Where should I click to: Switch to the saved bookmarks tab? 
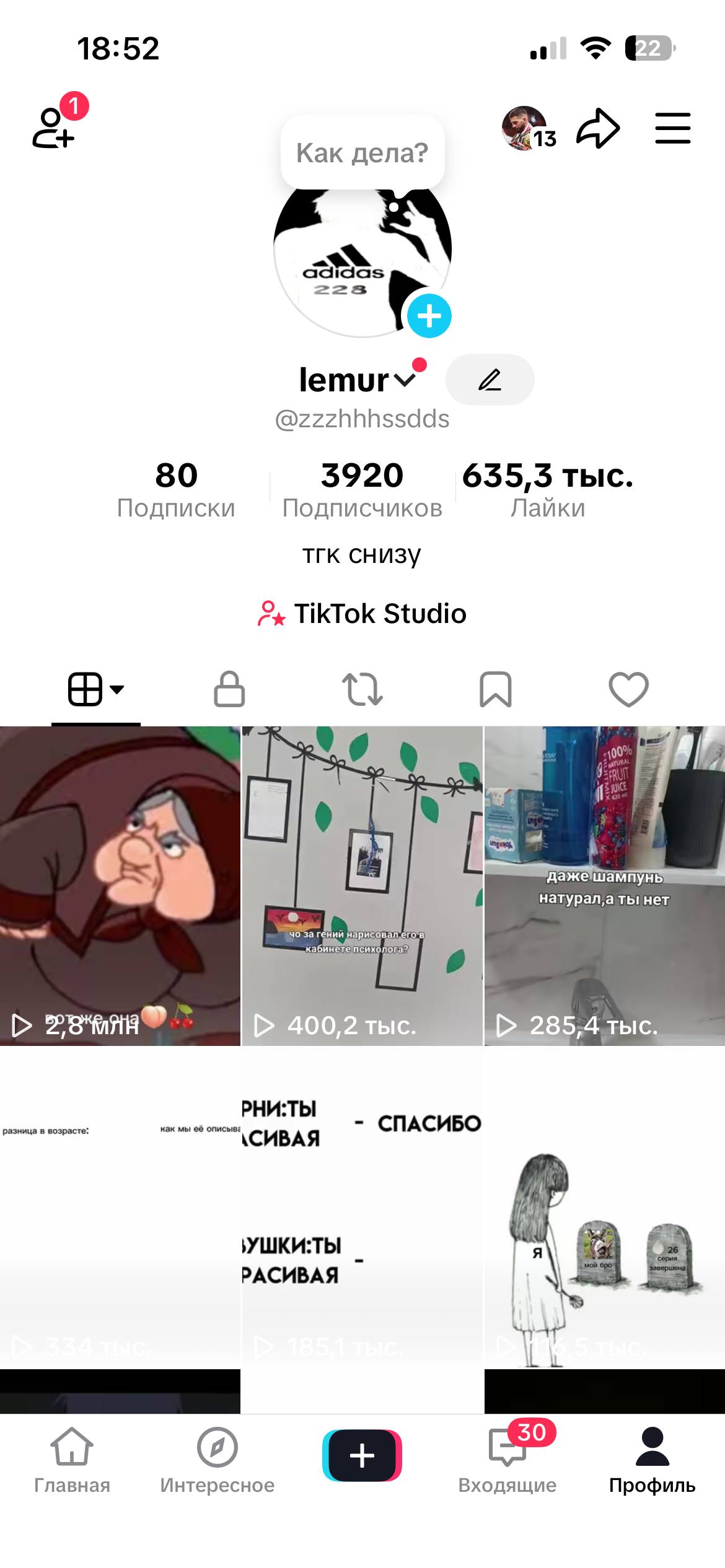[496, 689]
